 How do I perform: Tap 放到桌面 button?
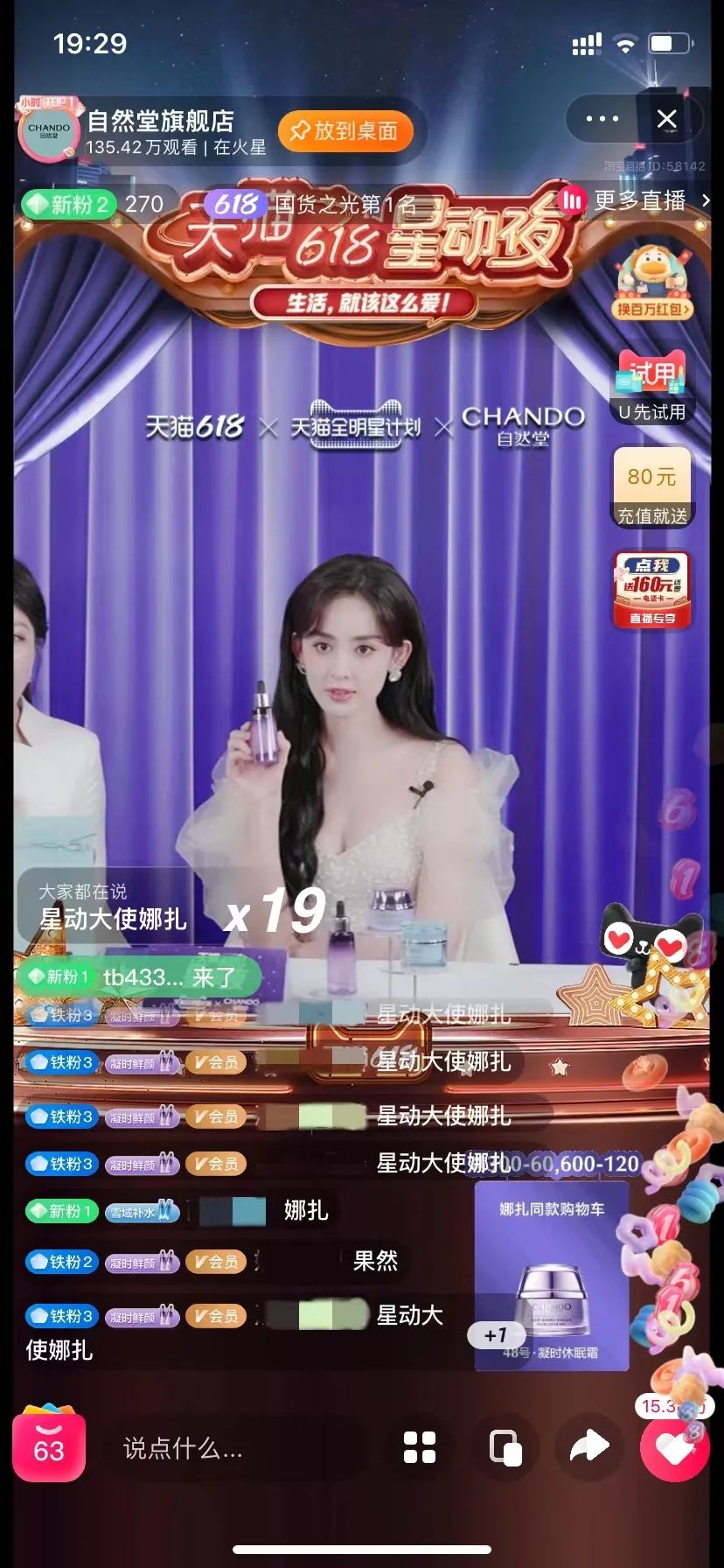(x=345, y=131)
